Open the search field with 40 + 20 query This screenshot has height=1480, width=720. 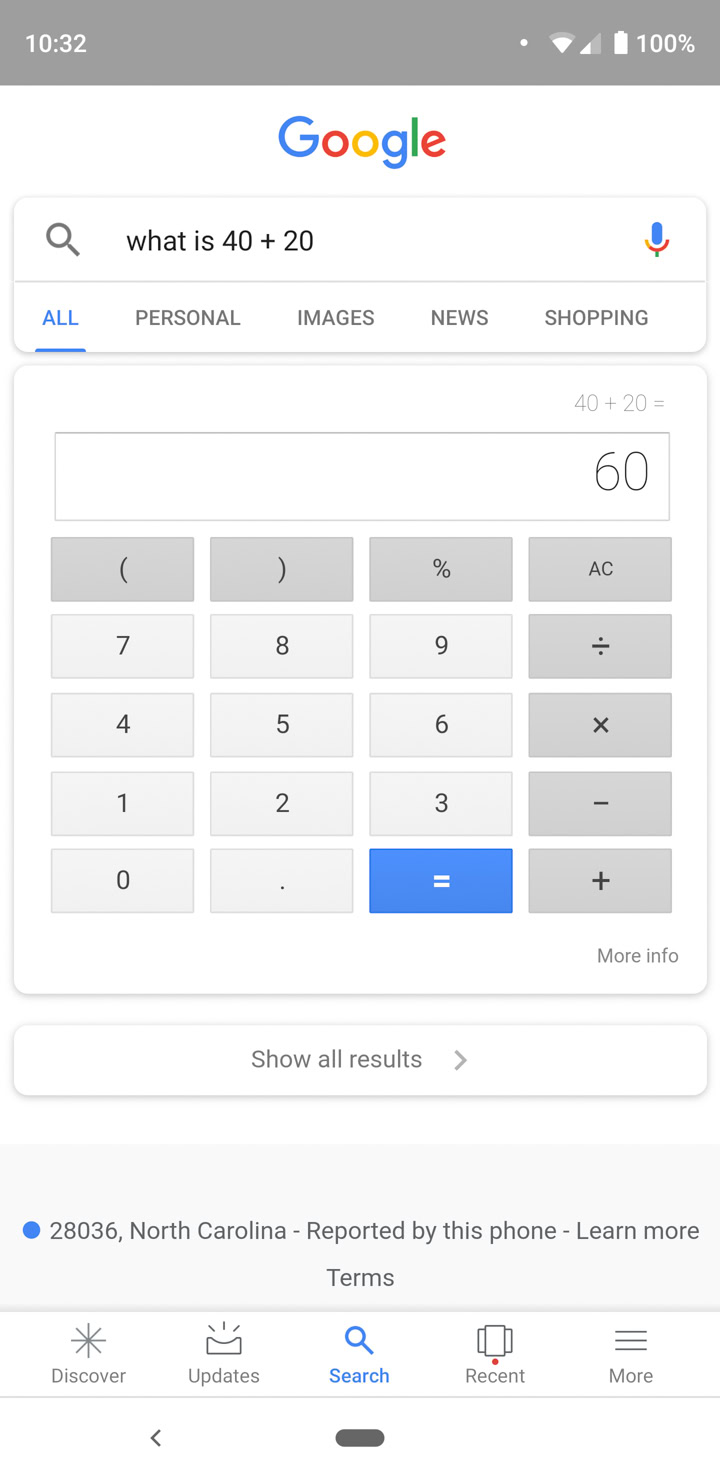[x=360, y=240]
